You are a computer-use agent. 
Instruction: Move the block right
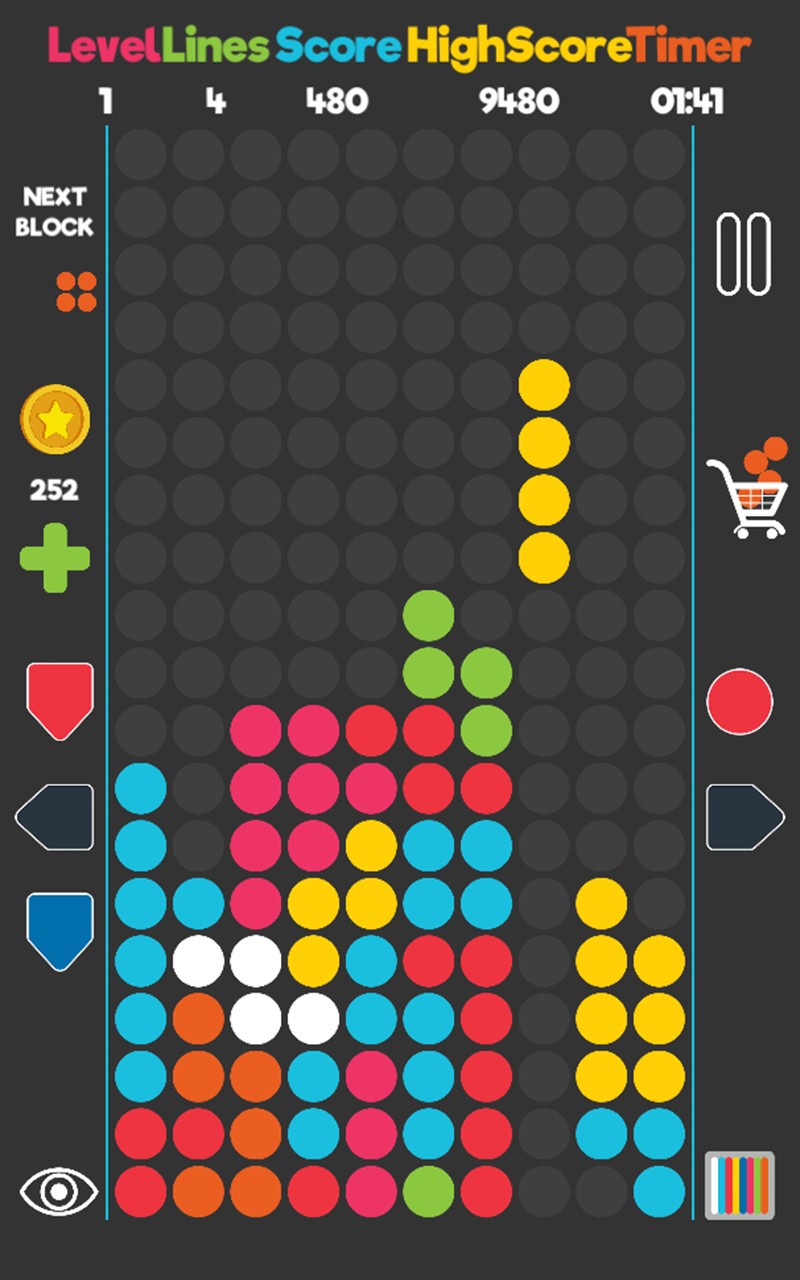point(745,817)
